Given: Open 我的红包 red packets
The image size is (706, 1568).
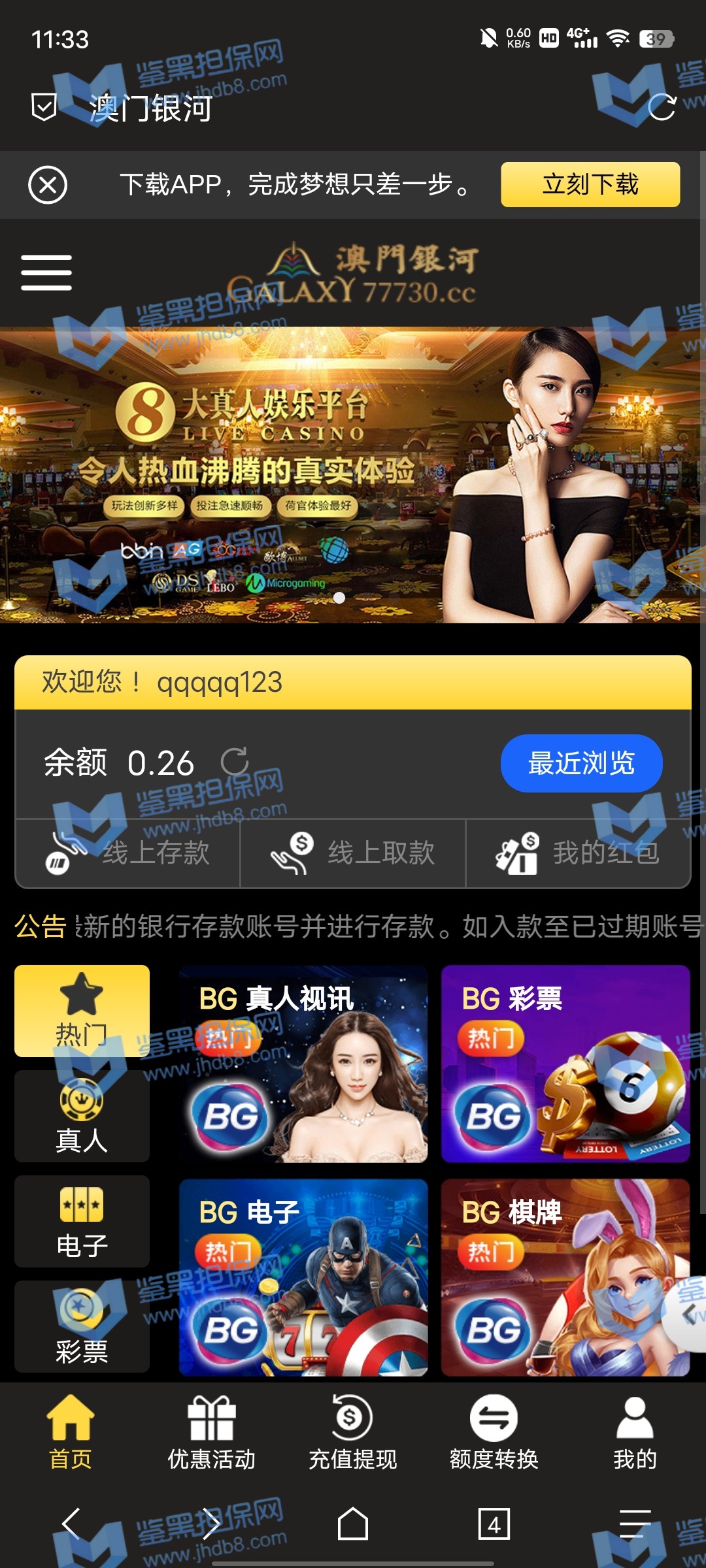Looking at the screenshot, I should [x=578, y=853].
